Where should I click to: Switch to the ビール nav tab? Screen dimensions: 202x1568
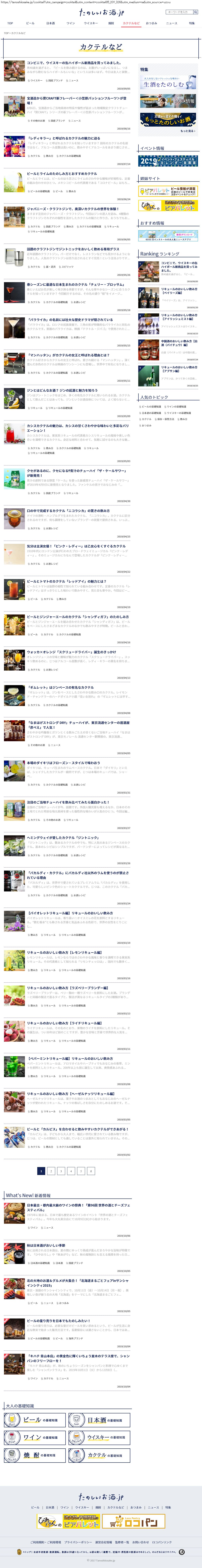coord(30,23)
